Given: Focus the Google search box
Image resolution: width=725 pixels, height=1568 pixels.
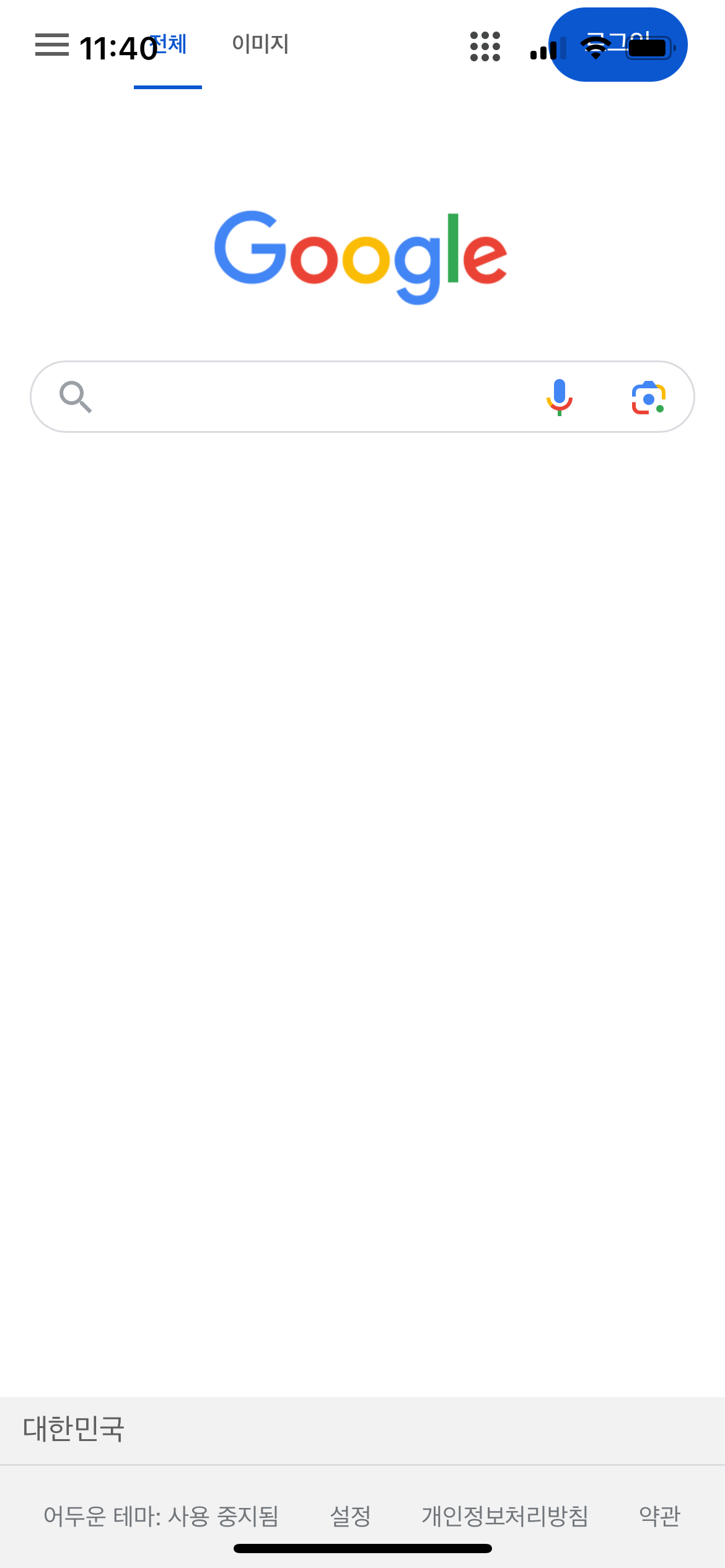Looking at the screenshot, I should (310, 397).
